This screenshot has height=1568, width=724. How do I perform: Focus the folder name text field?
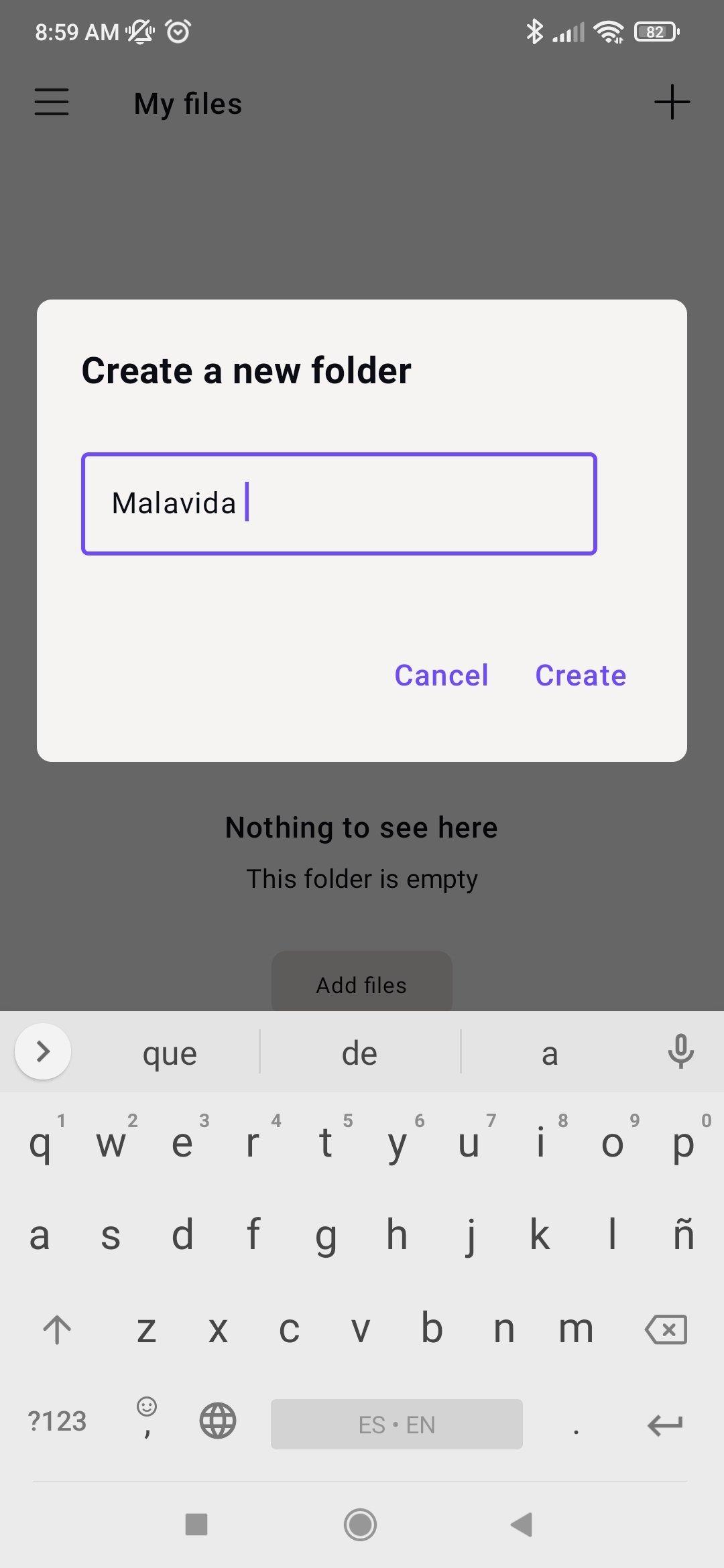click(339, 504)
